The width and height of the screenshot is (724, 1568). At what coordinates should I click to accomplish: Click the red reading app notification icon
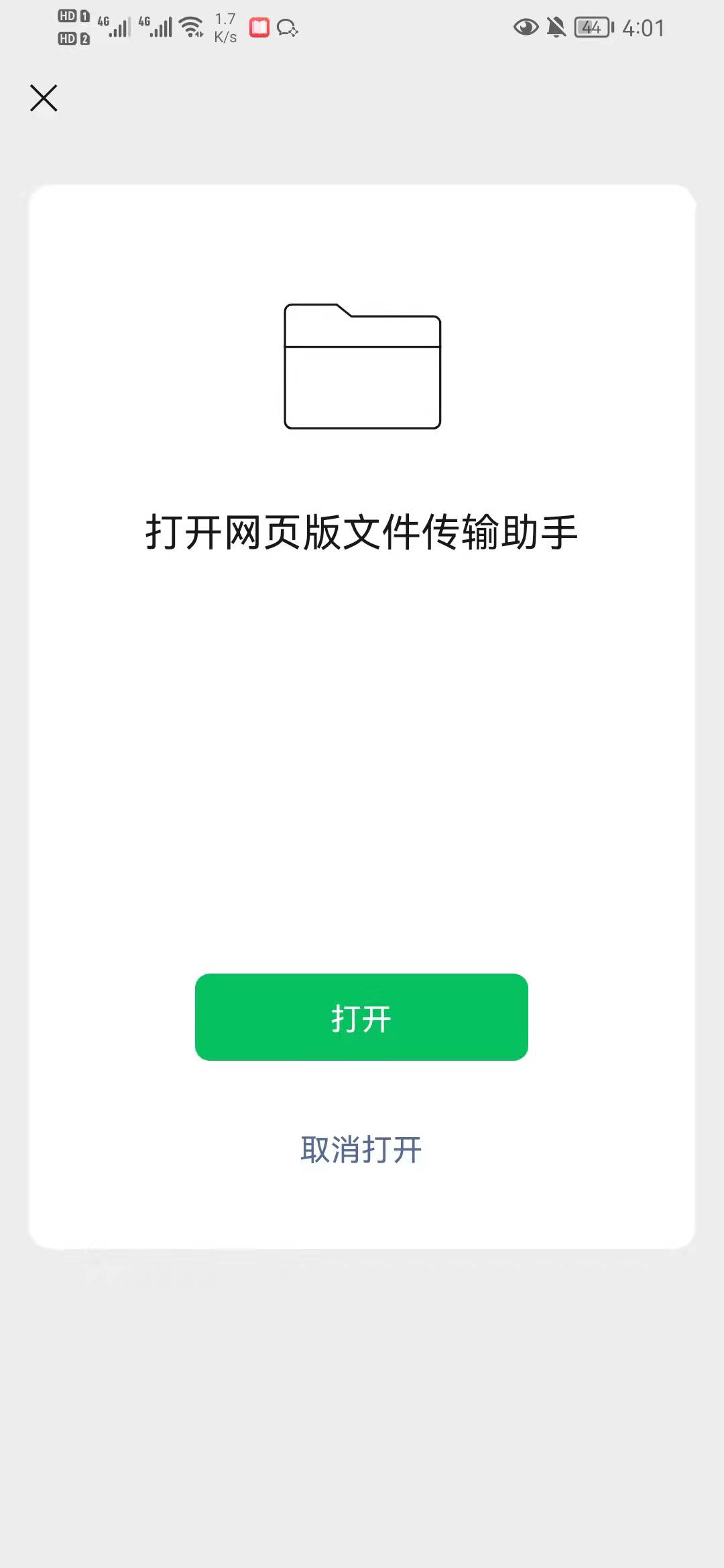[258, 27]
